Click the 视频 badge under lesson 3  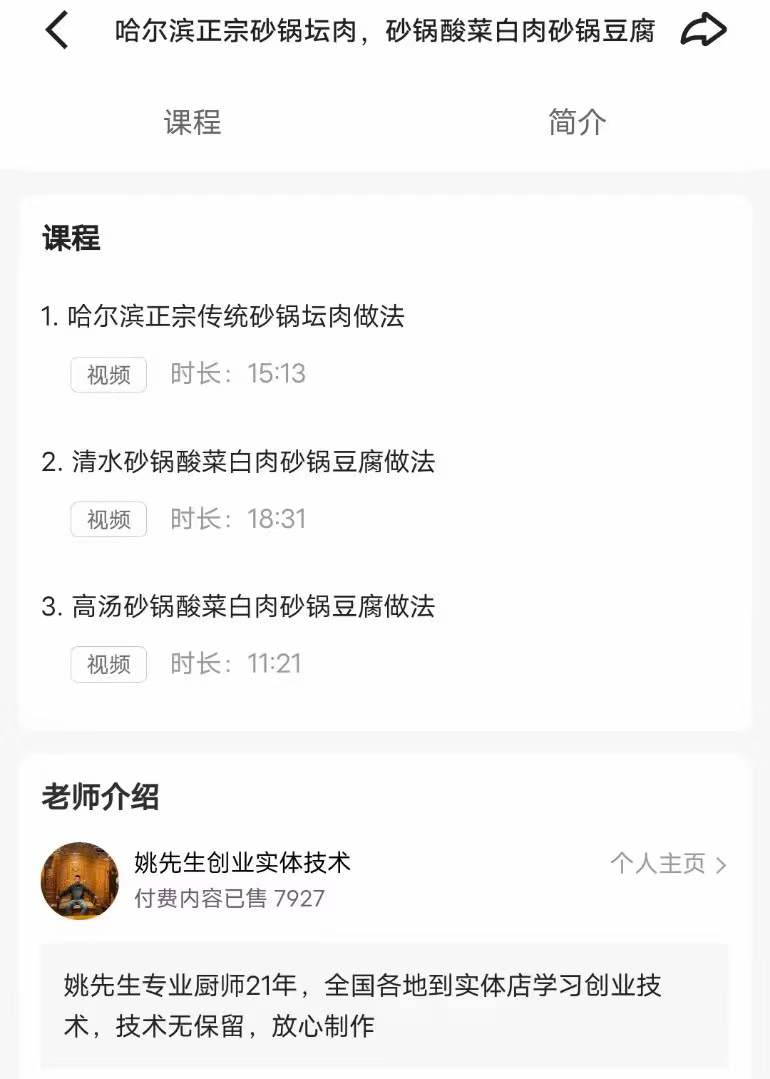107,664
